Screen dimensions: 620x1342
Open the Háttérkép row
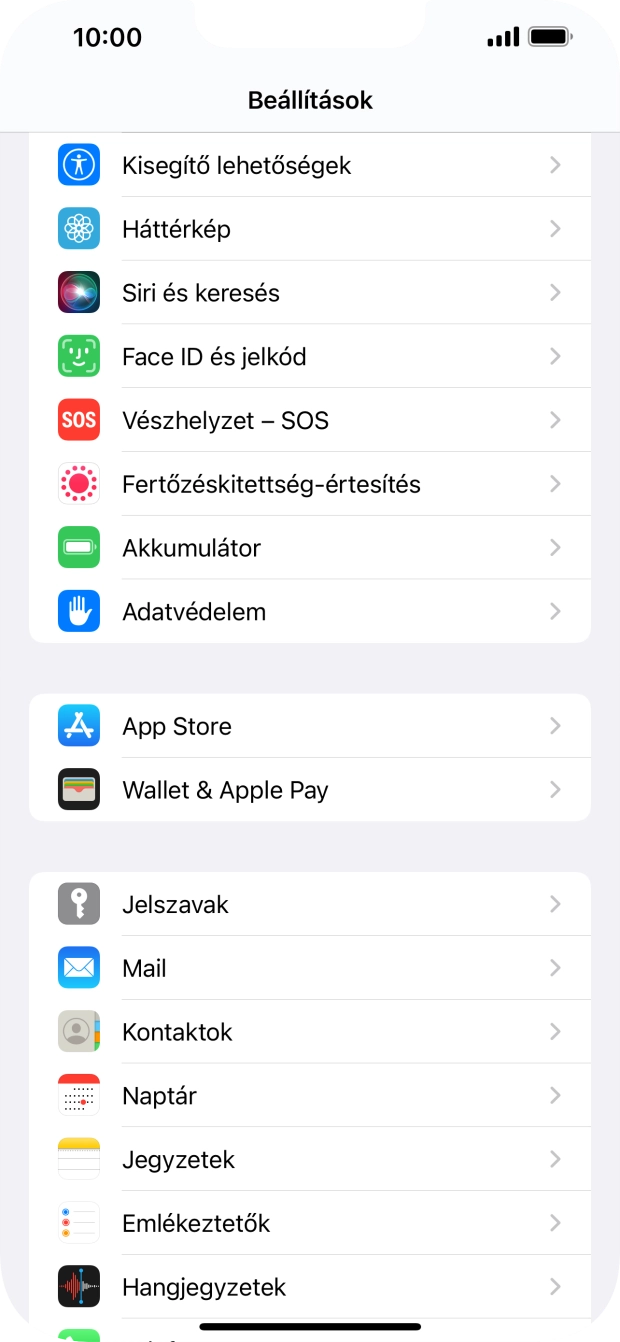[x=310, y=229]
